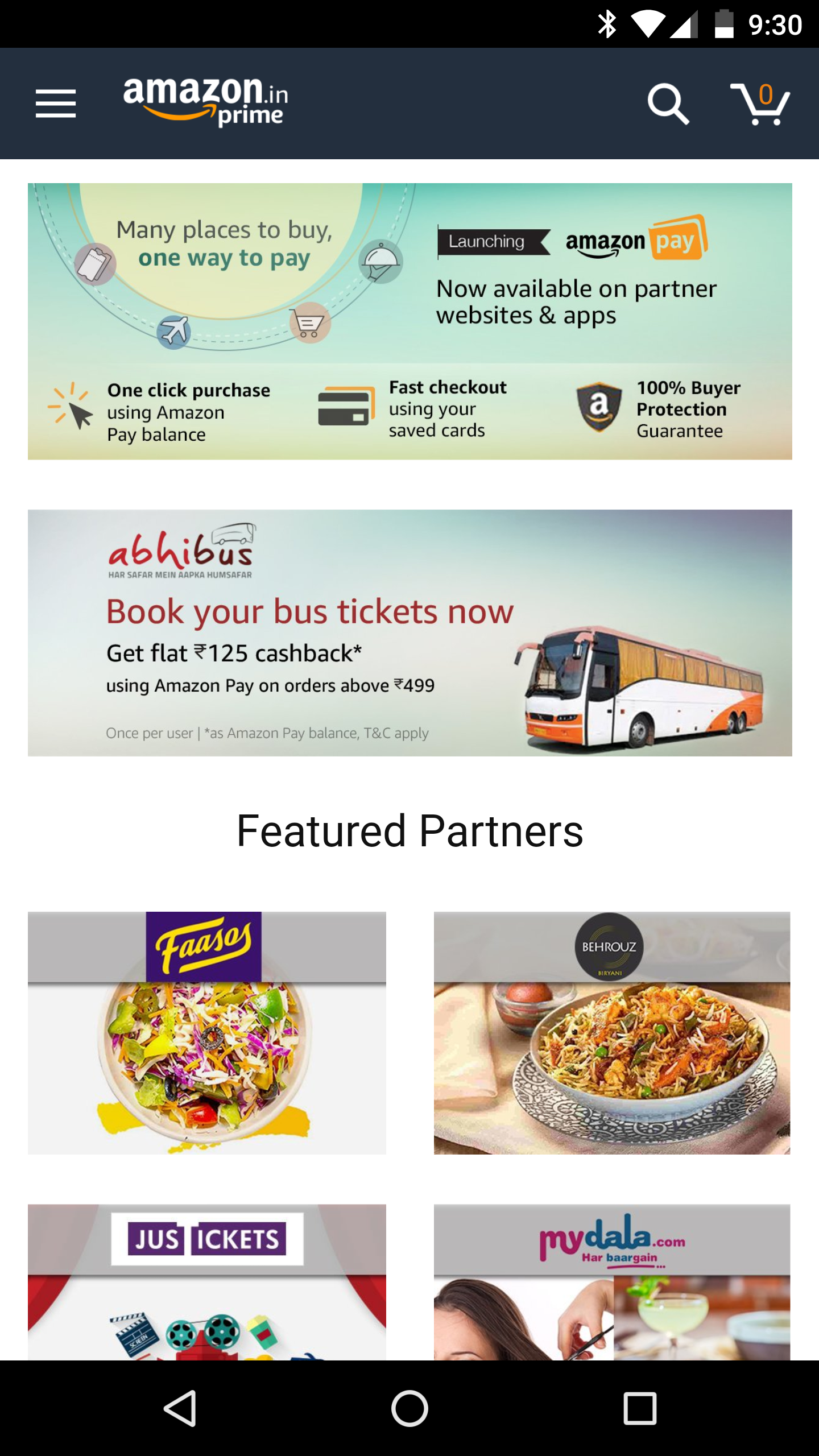Open the AbhiBus bus tickets offer
Viewport: 819px width, 1456px height.
tap(409, 632)
